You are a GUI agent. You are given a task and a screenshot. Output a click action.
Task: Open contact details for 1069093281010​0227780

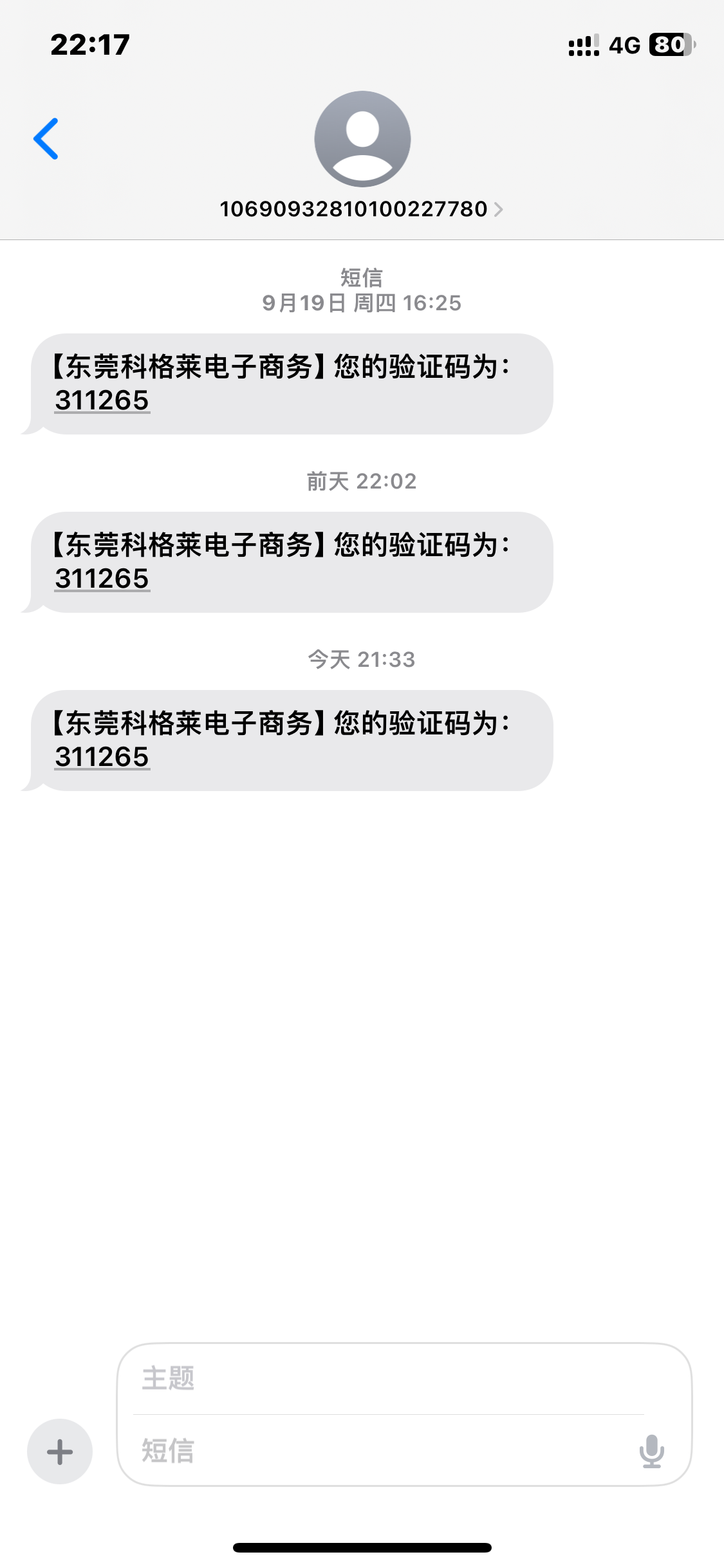[362, 209]
